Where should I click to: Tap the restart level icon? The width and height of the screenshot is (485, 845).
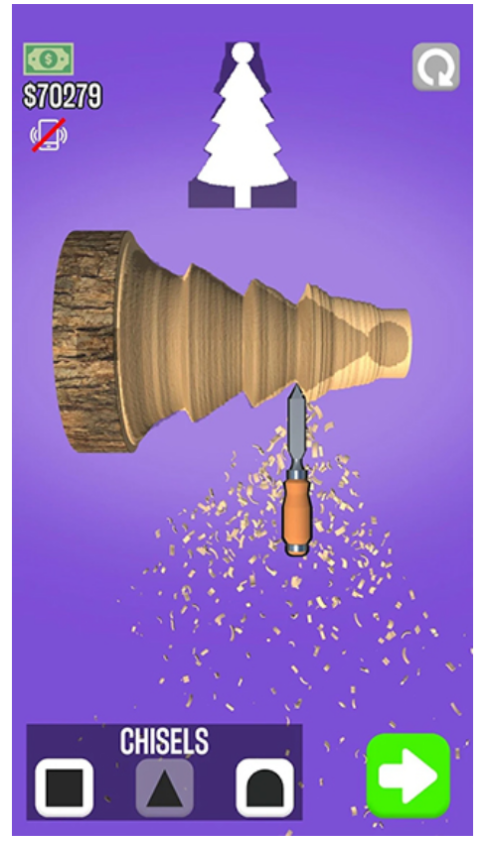(436, 67)
